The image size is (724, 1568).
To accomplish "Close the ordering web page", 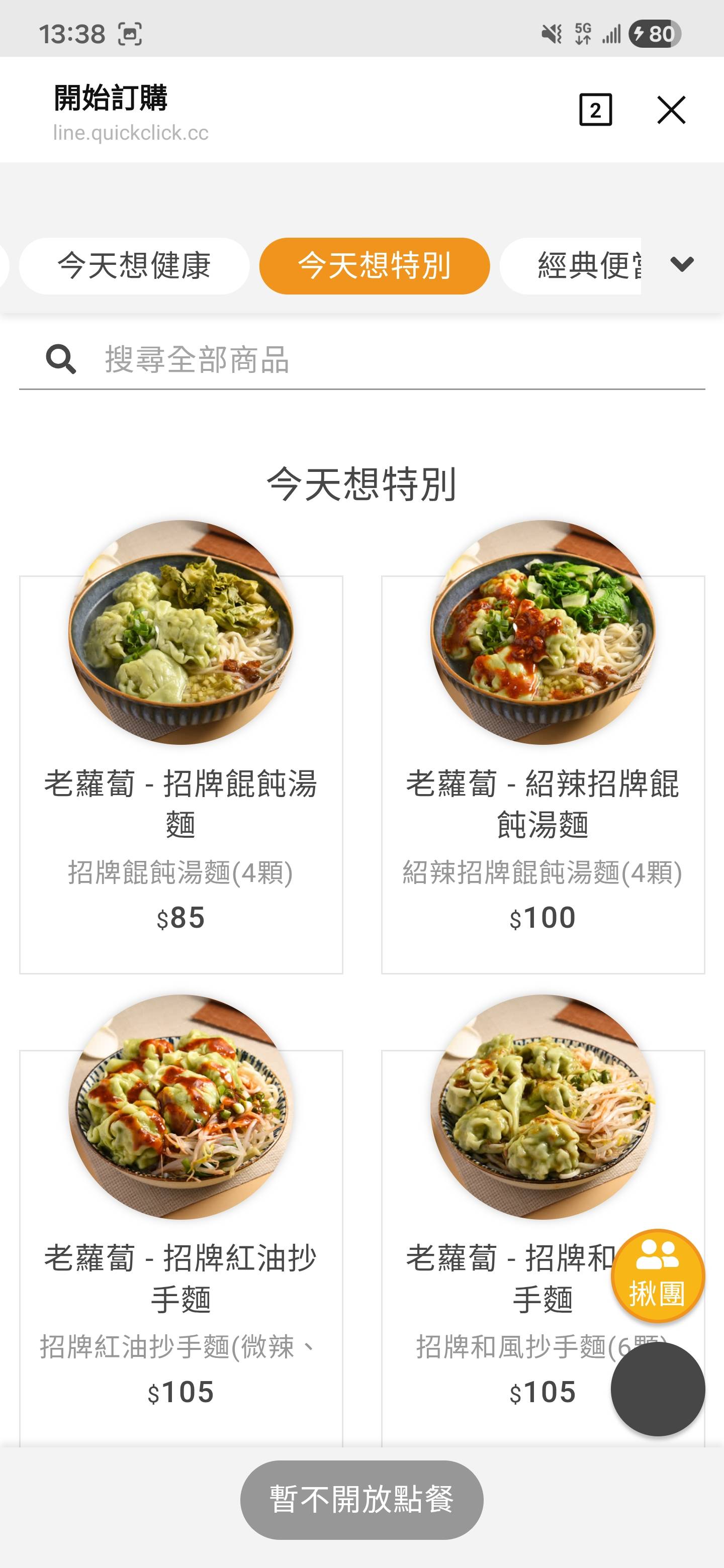I will 671,110.
